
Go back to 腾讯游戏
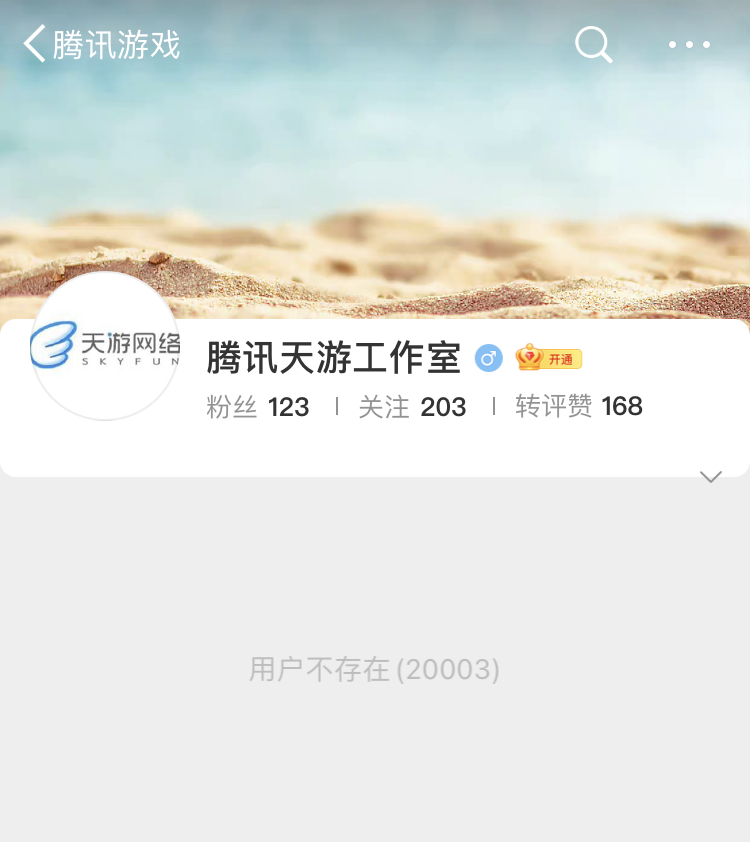pos(100,45)
